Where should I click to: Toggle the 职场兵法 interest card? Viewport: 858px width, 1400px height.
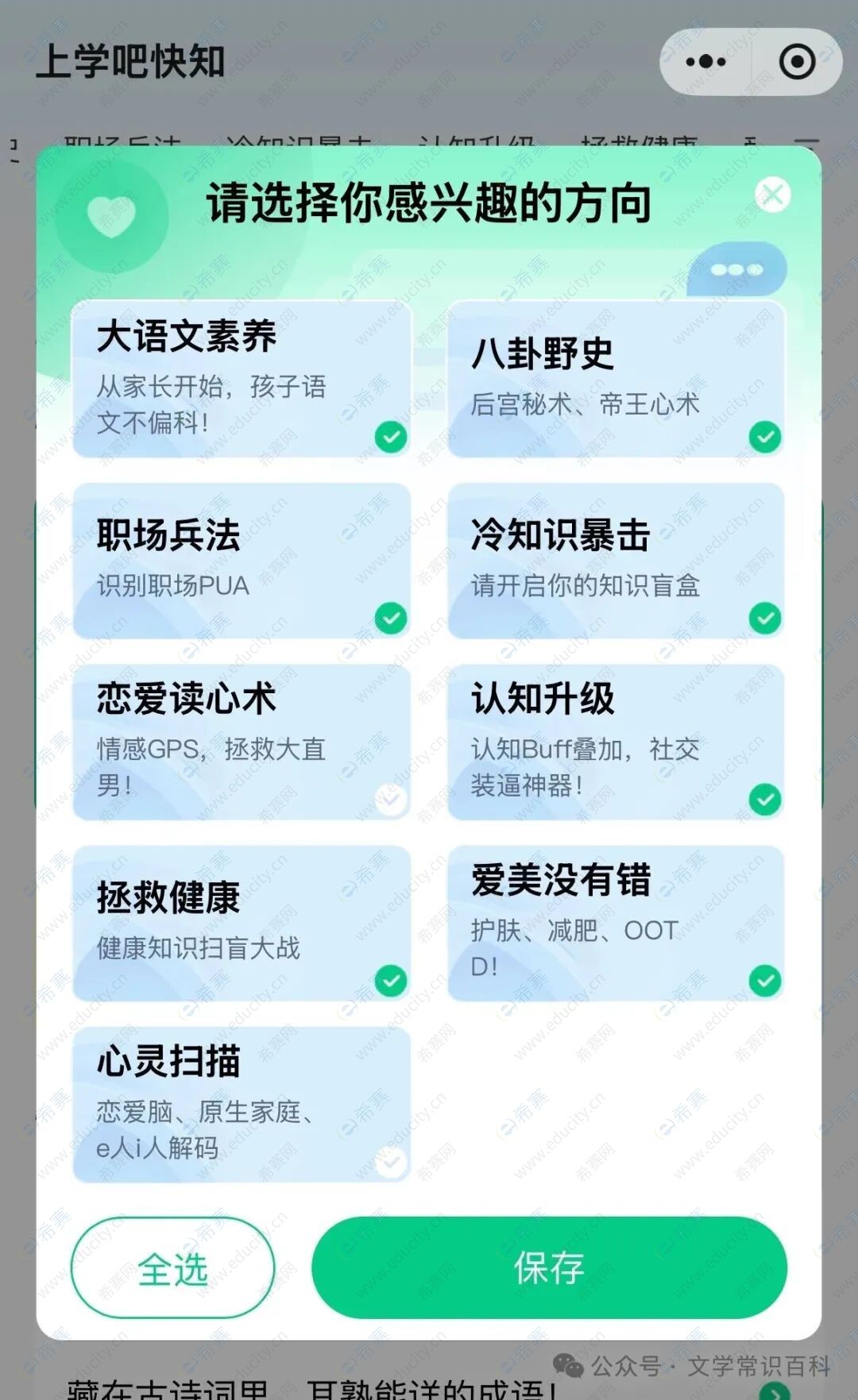pyautogui.click(x=242, y=561)
